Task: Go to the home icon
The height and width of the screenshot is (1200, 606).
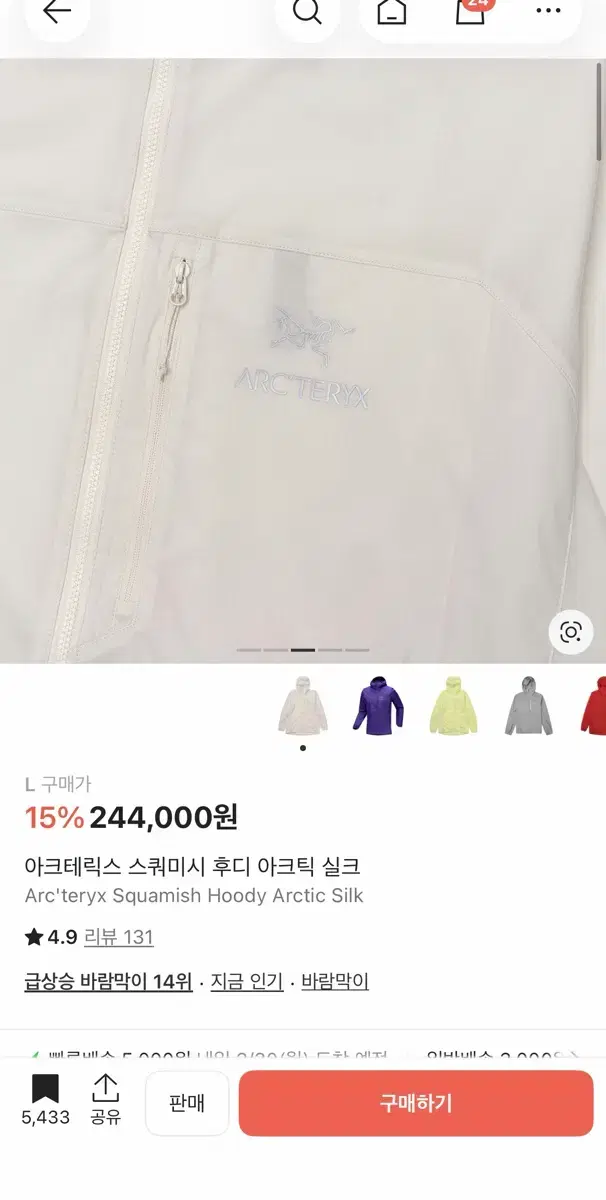Action: pyautogui.click(x=392, y=12)
